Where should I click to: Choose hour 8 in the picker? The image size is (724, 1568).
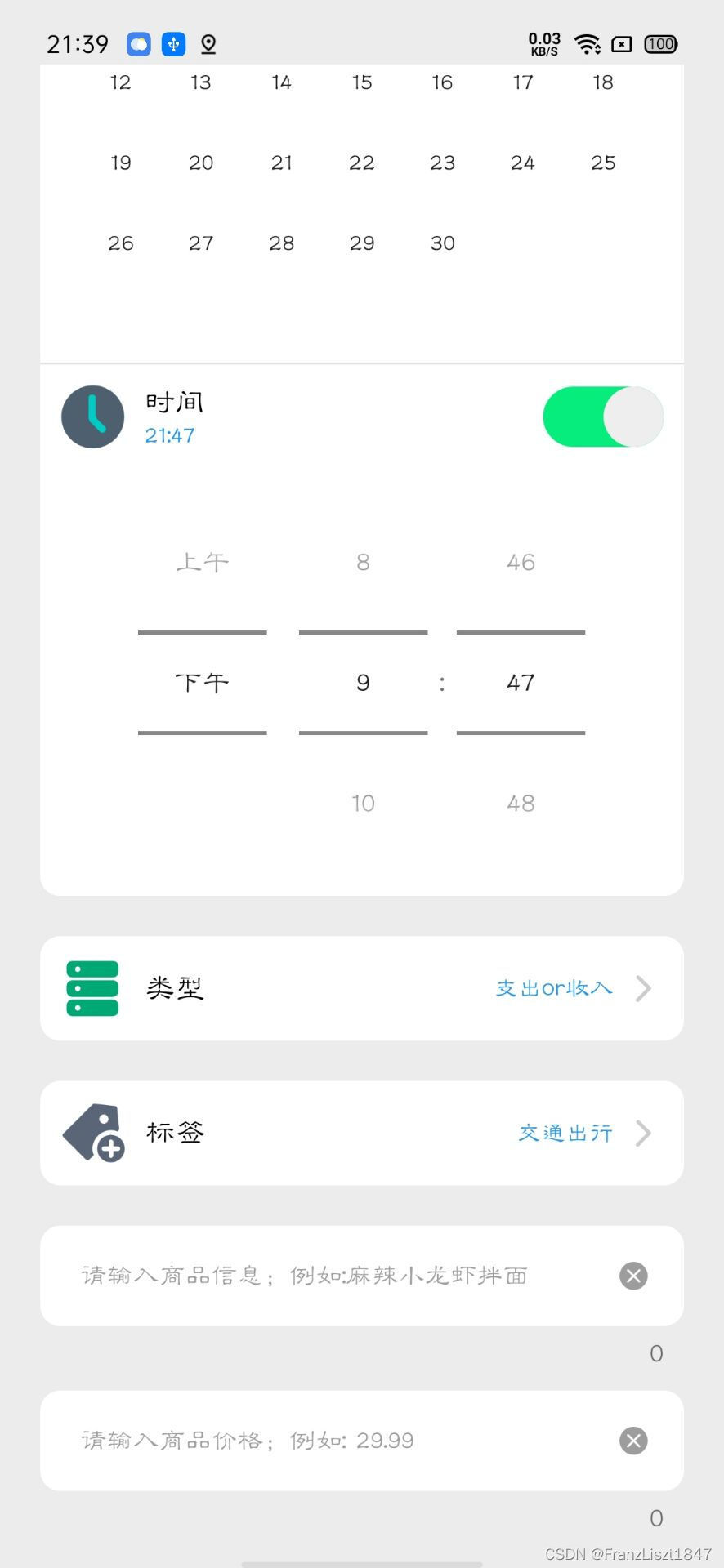pos(363,562)
